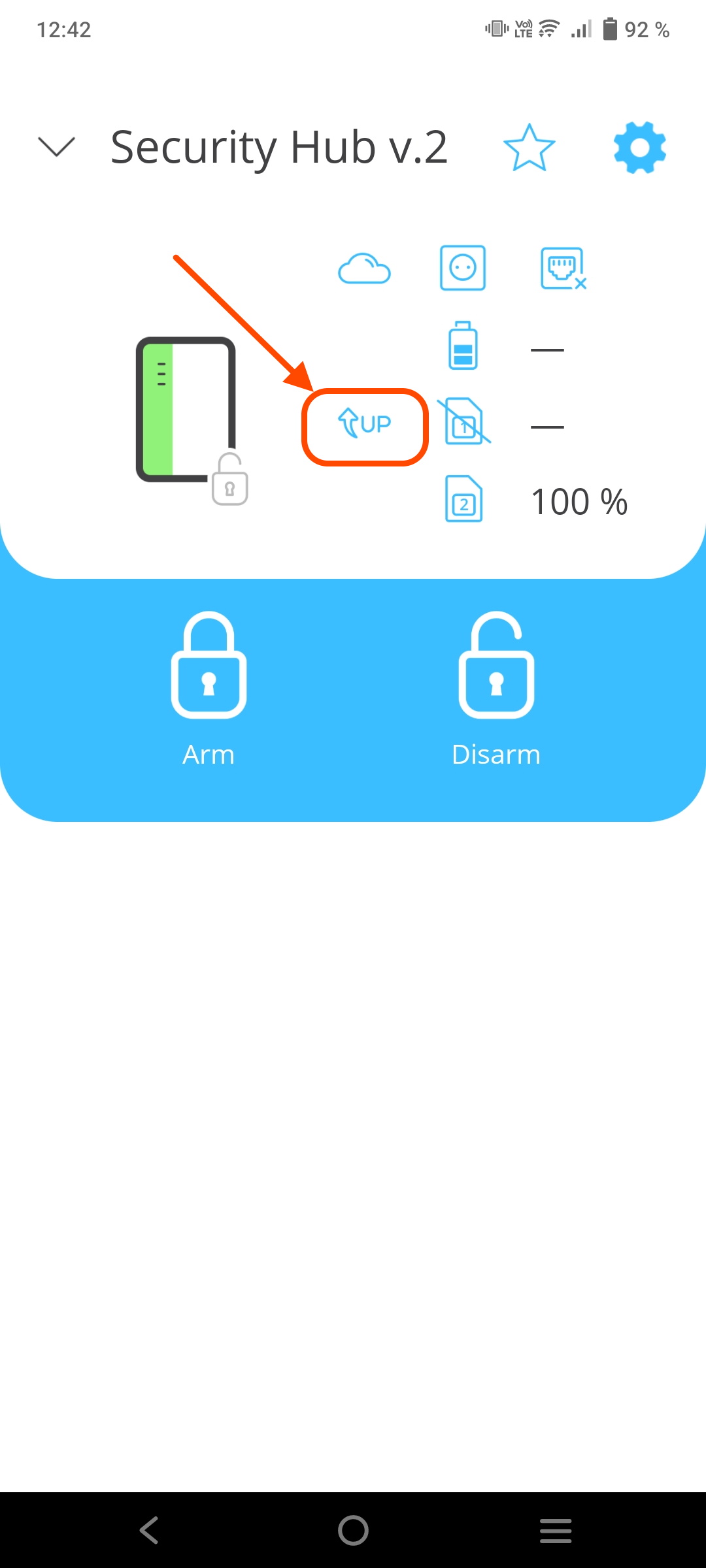
Task: Open the hub settings gear
Action: 639,148
